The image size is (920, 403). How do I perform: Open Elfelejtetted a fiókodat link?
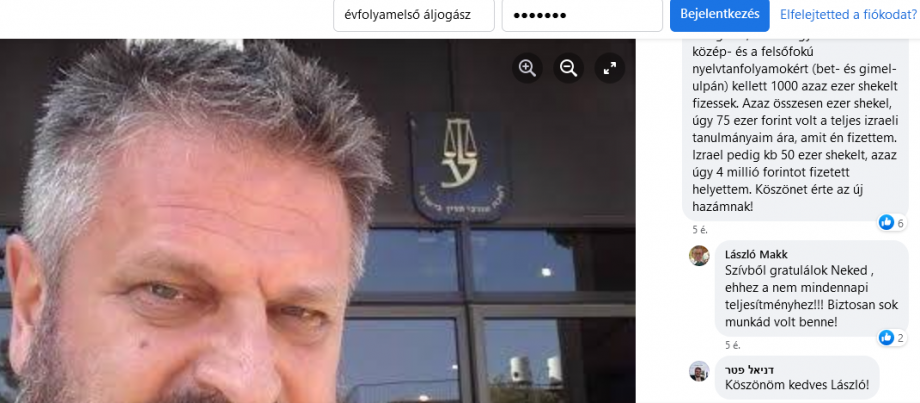847,15
